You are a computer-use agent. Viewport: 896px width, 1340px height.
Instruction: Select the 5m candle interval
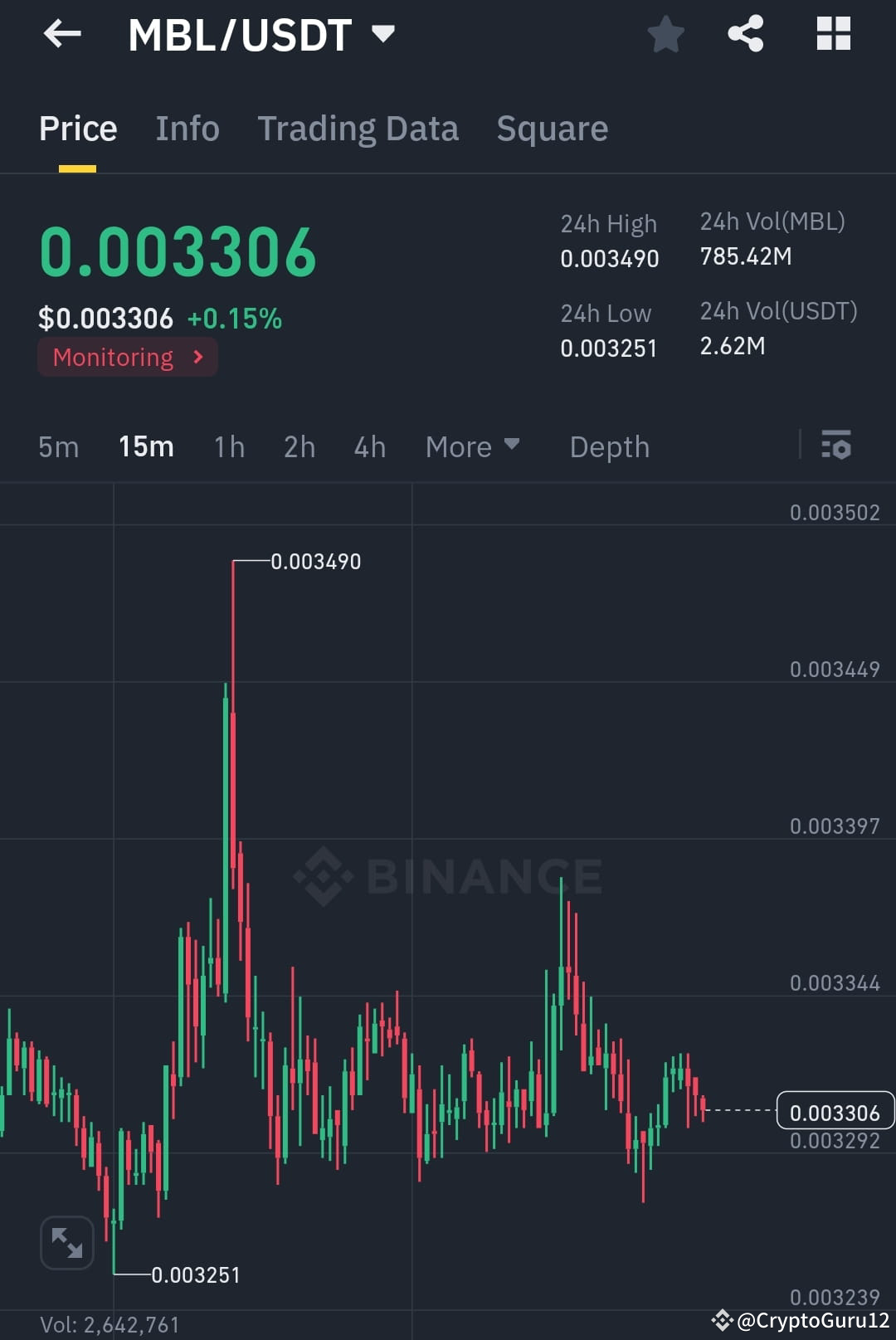click(x=57, y=446)
